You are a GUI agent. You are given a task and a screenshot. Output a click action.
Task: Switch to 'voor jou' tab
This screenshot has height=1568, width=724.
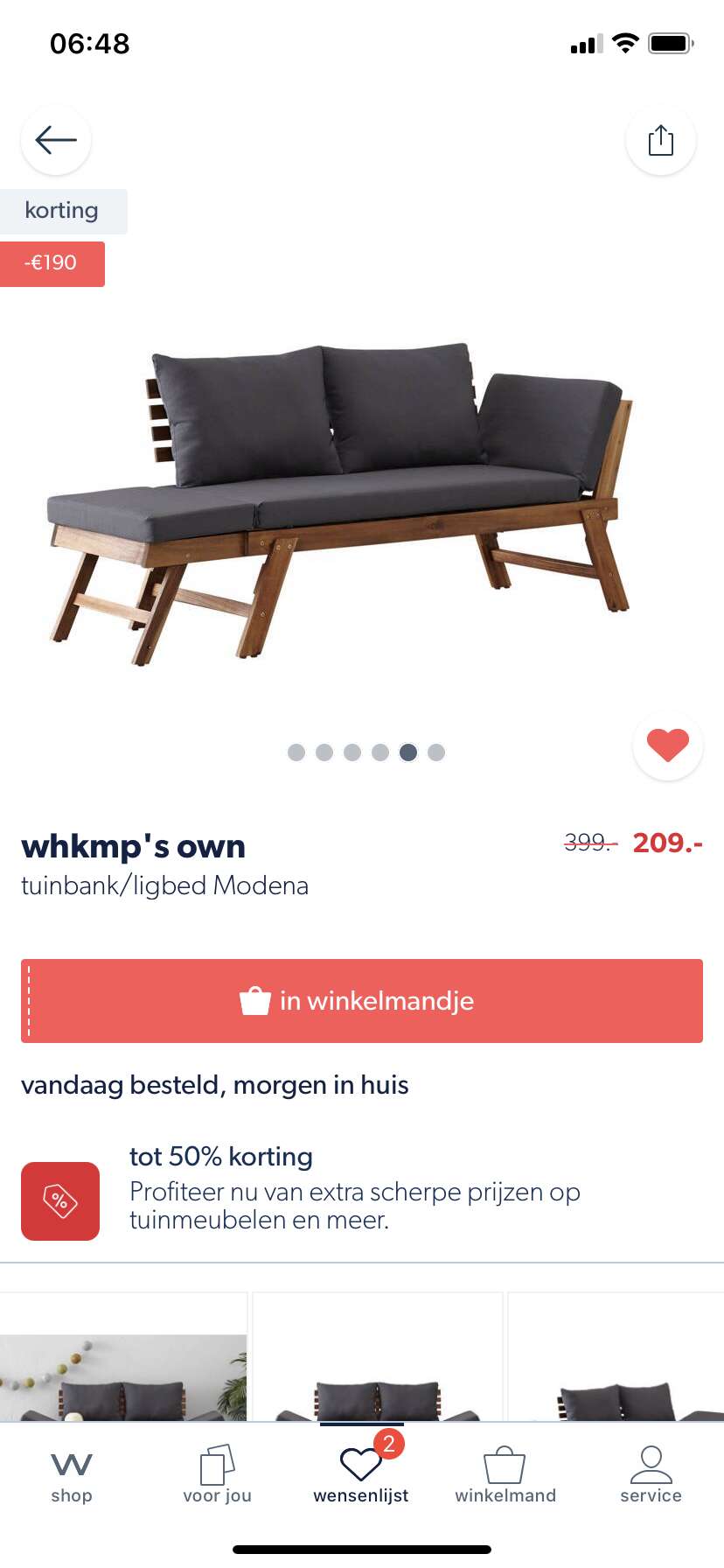(217, 1476)
